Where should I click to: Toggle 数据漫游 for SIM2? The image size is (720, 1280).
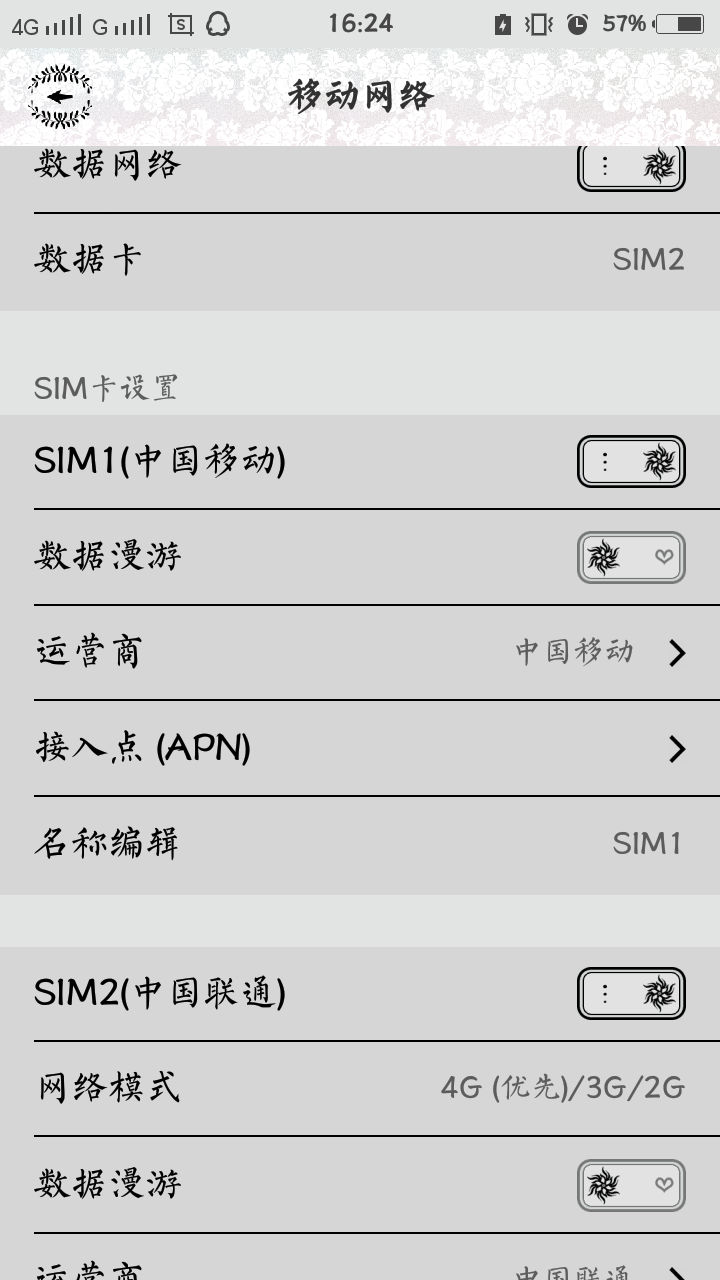[x=630, y=1185]
